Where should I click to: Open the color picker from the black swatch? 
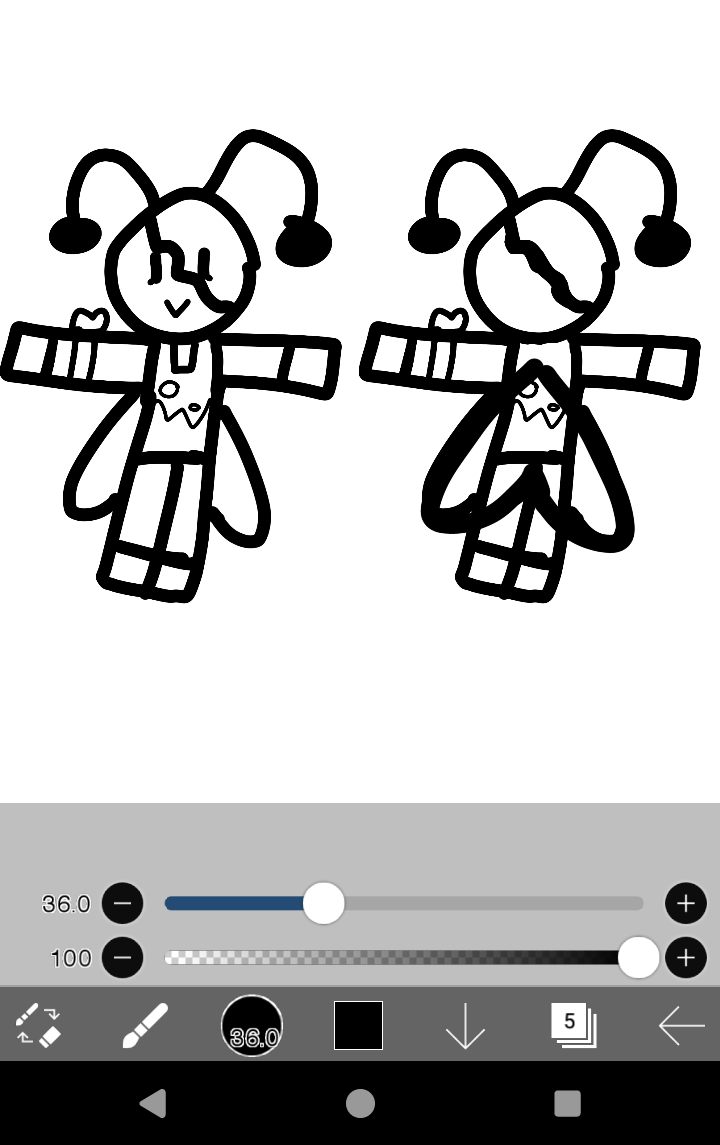tap(359, 1024)
